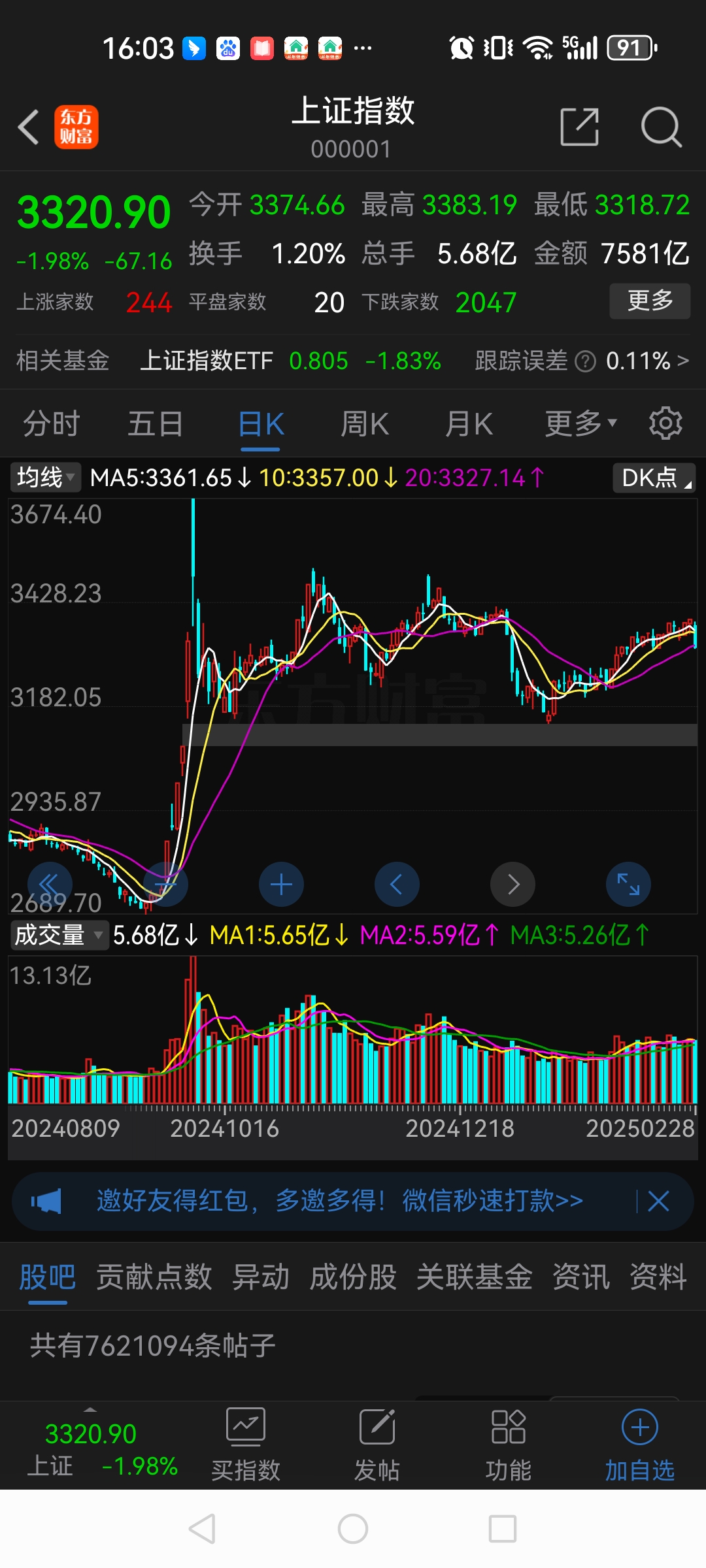Viewport: 706px width, 1568px height.
Task: Go back using the top-left arrow
Action: click(29, 127)
